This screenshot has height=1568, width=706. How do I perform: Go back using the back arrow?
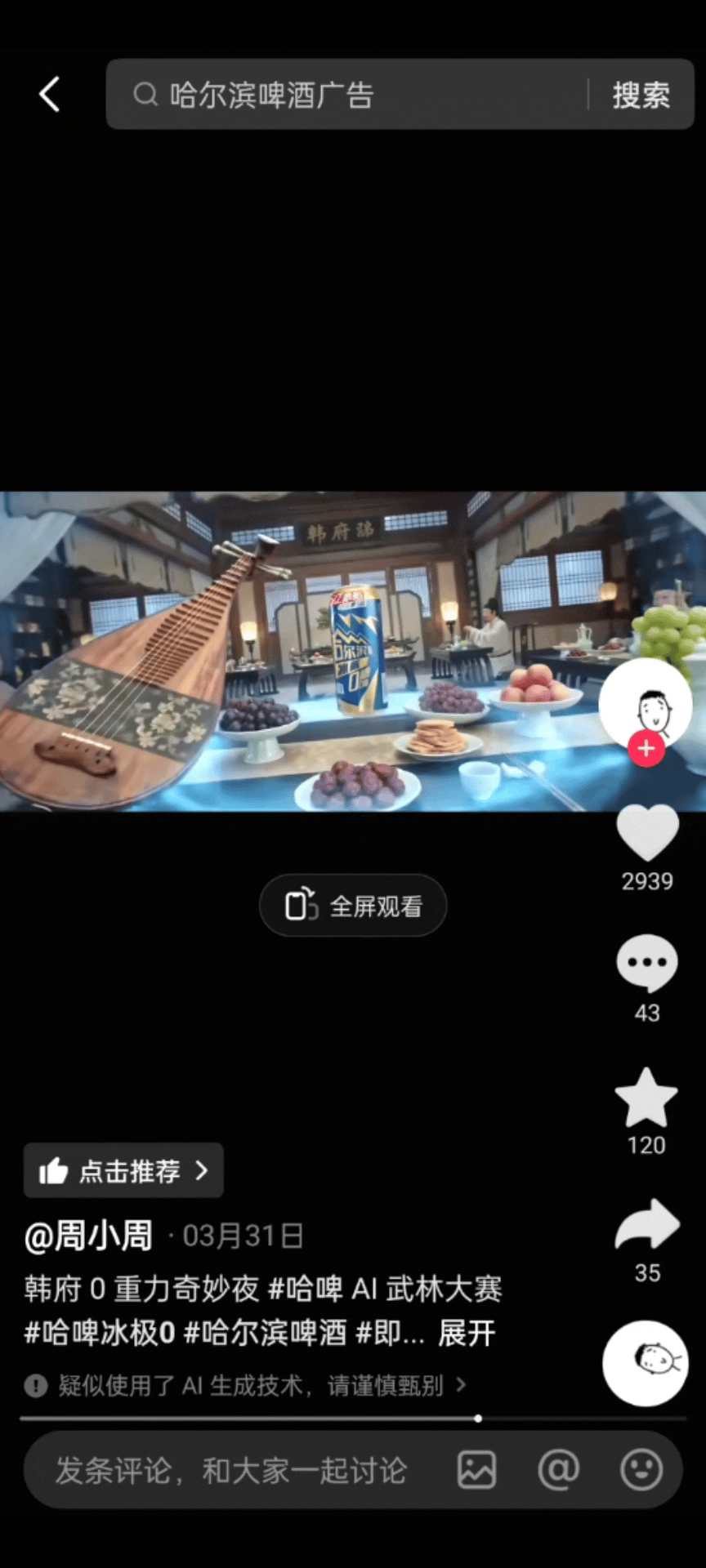pyautogui.click(x=50, y=95)
